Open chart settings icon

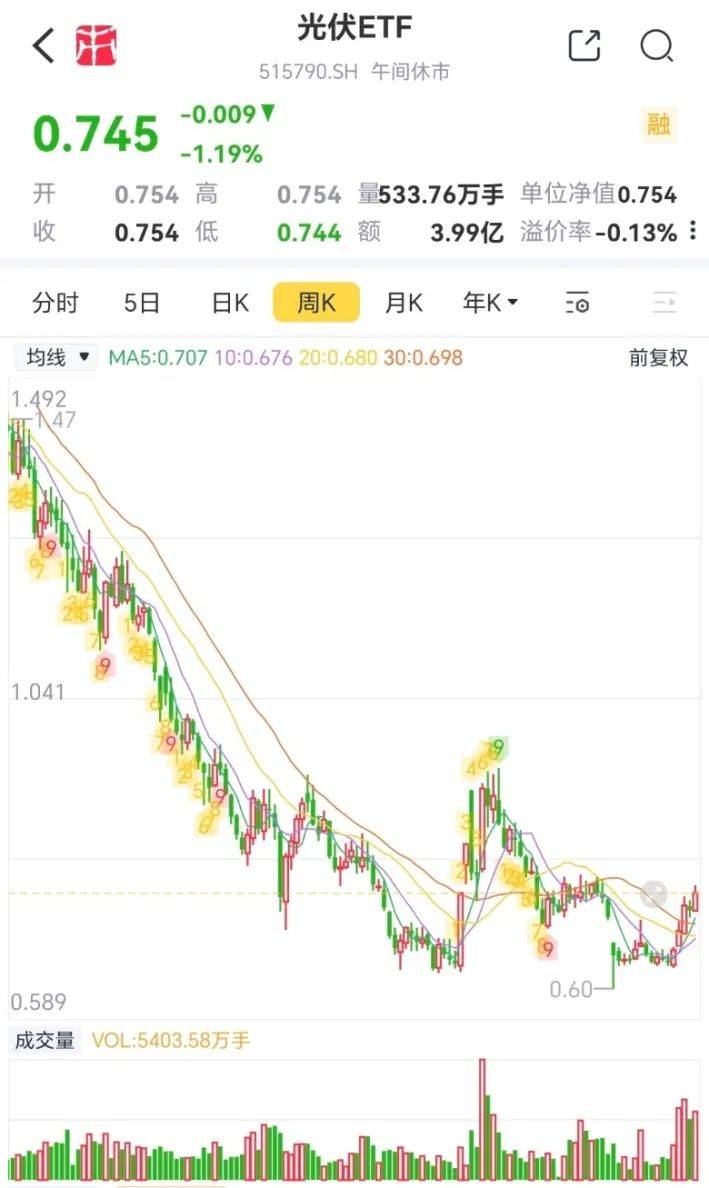(x=577, y=303)
